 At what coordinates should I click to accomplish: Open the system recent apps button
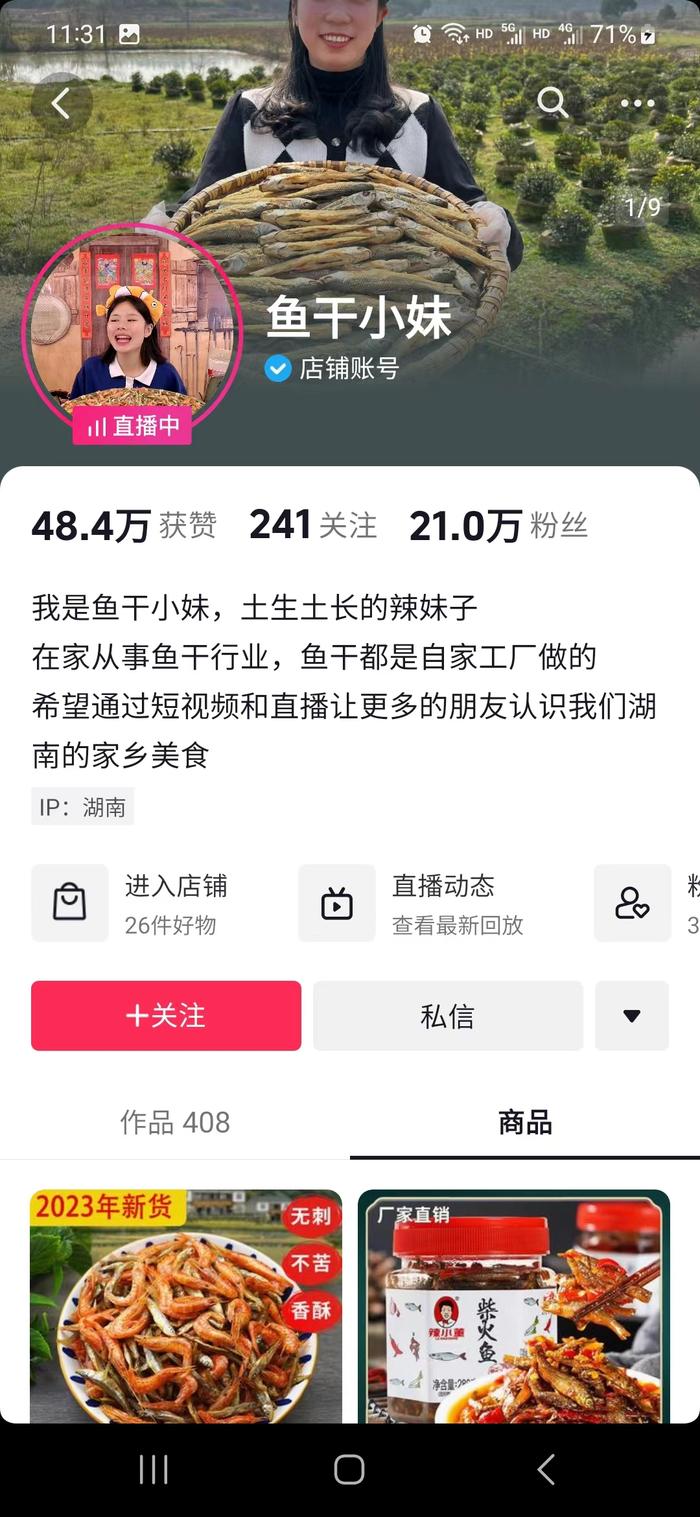tap(153, 1469)
